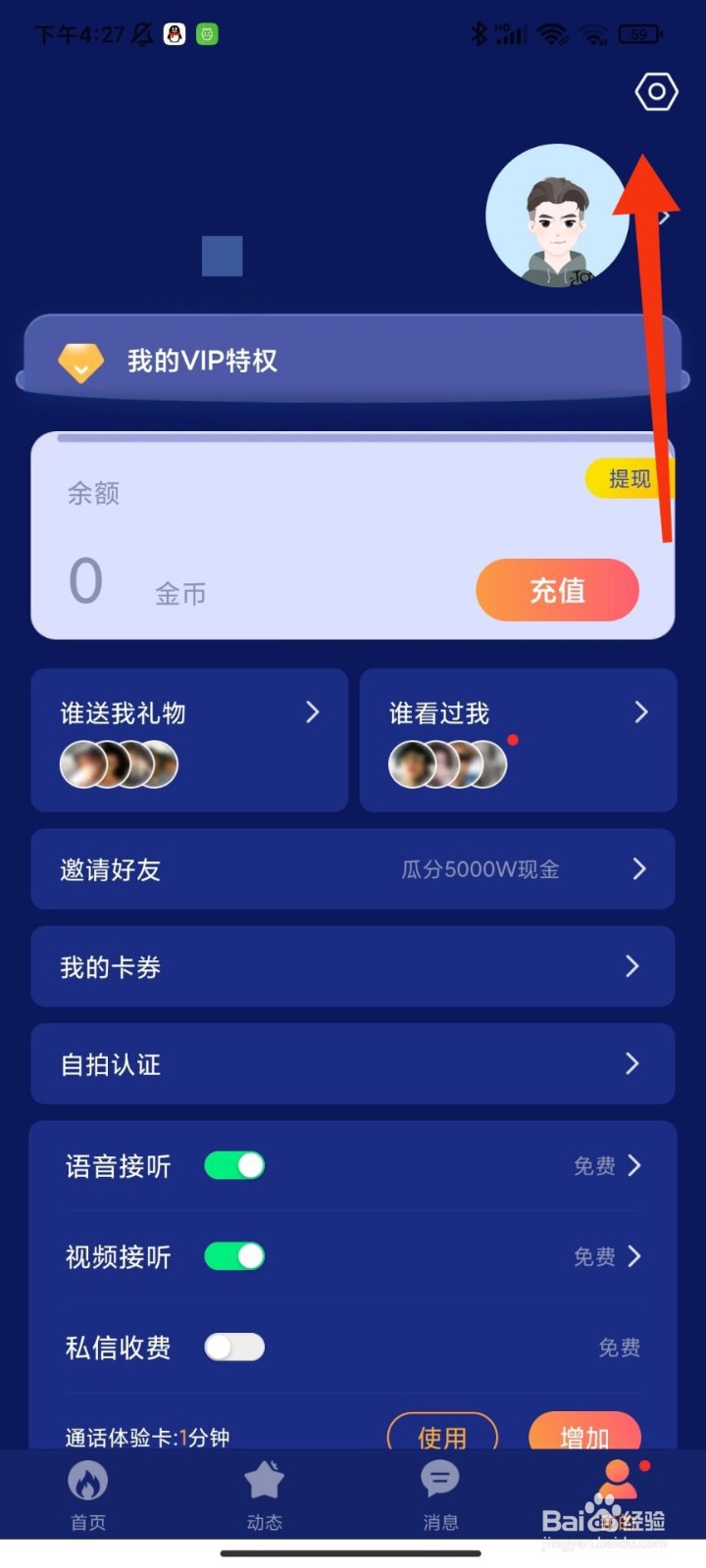Turn off 视频接听 answering

point(233,1256)
